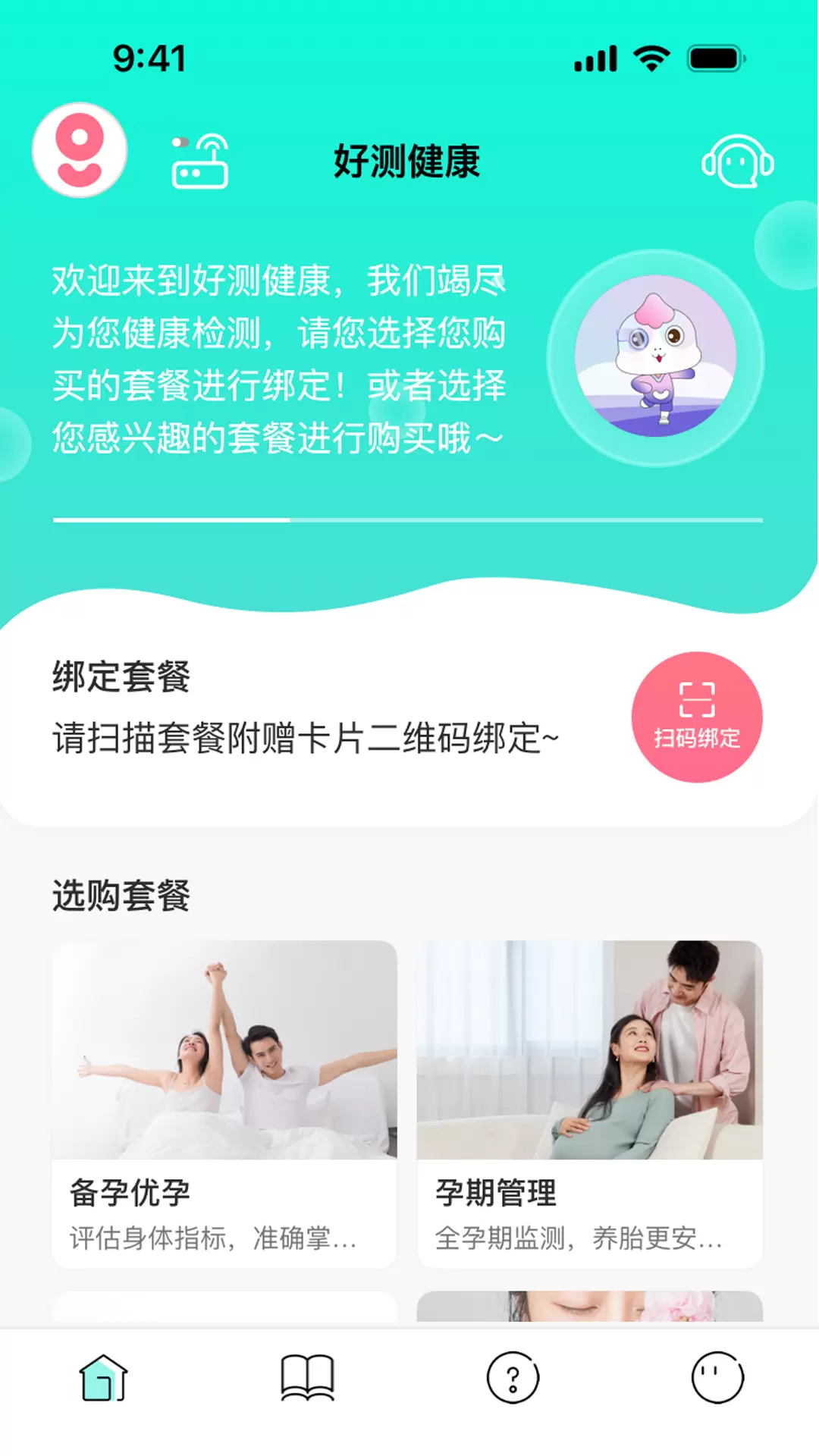Open the 孕期管理 package card
This screenshot has height=1456, width=819.
(590, 1104)
